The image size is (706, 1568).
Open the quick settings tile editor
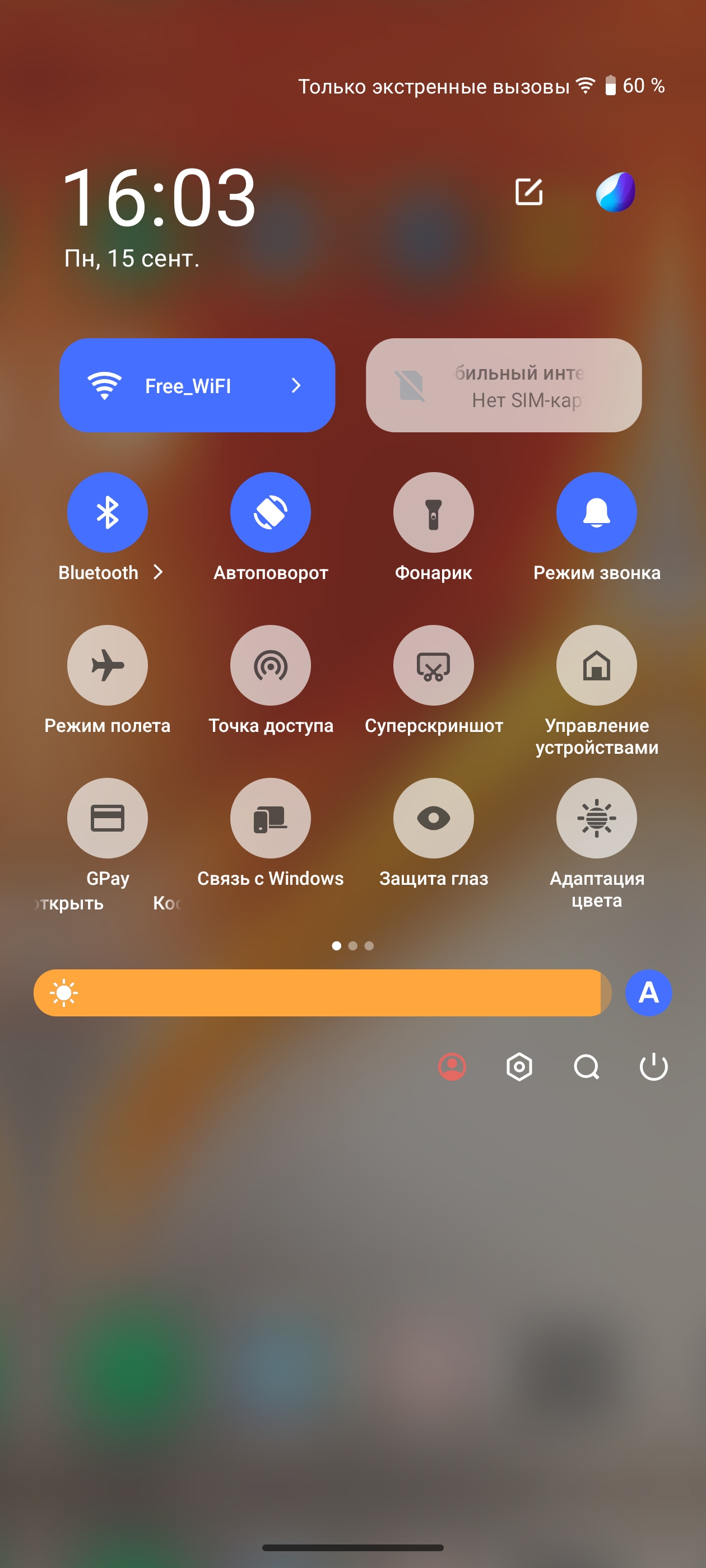pos(528,192)
